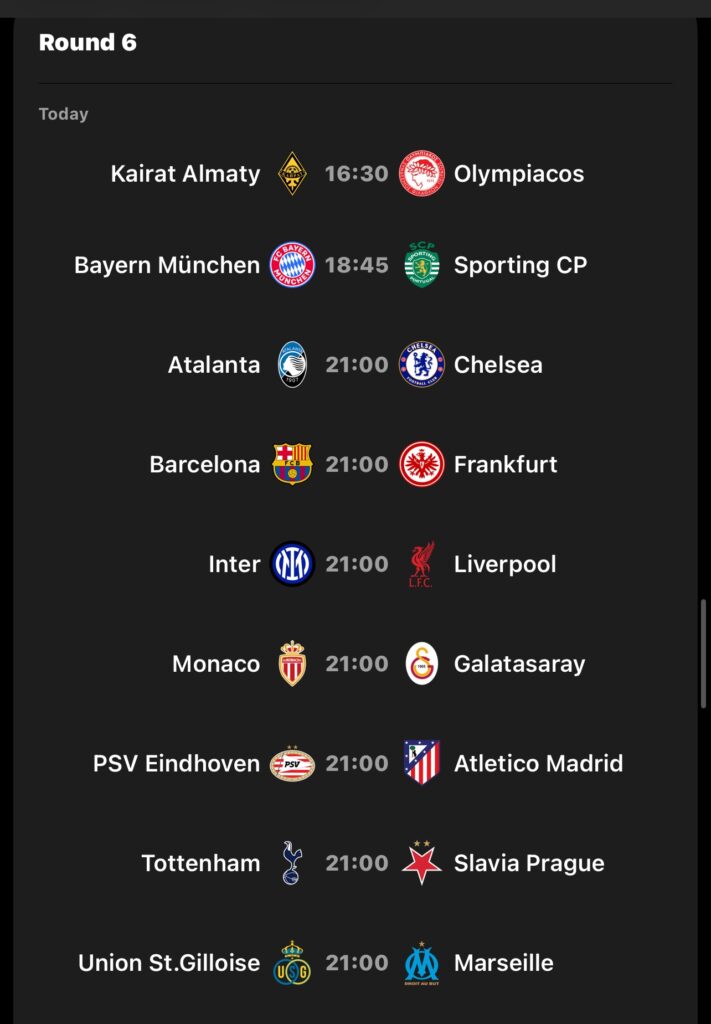Select Tottenham vs Slavia Prague fixture
Viewport: 711px width, 1024px height.
coord(356,863)
